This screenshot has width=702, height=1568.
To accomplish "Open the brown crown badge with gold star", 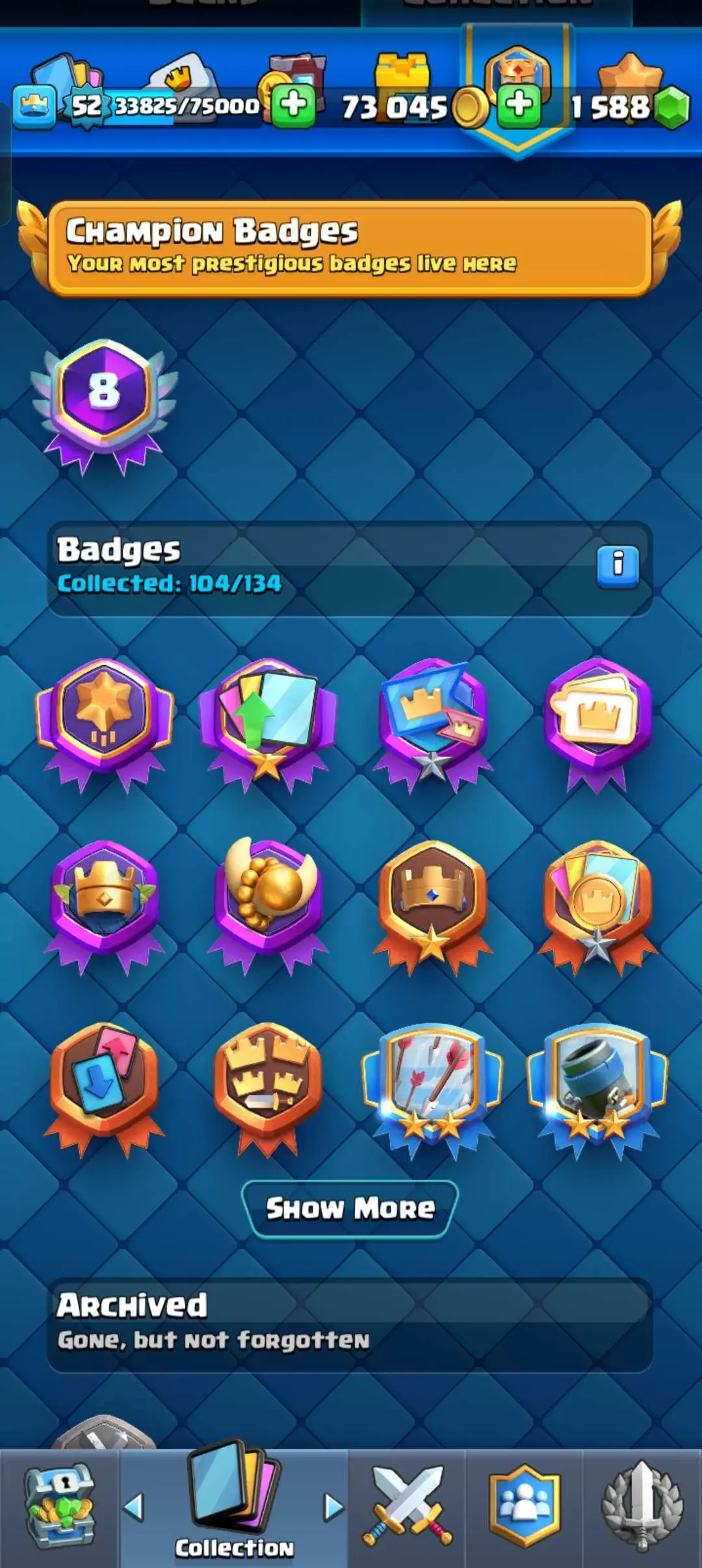I will [x=432, y=900].
